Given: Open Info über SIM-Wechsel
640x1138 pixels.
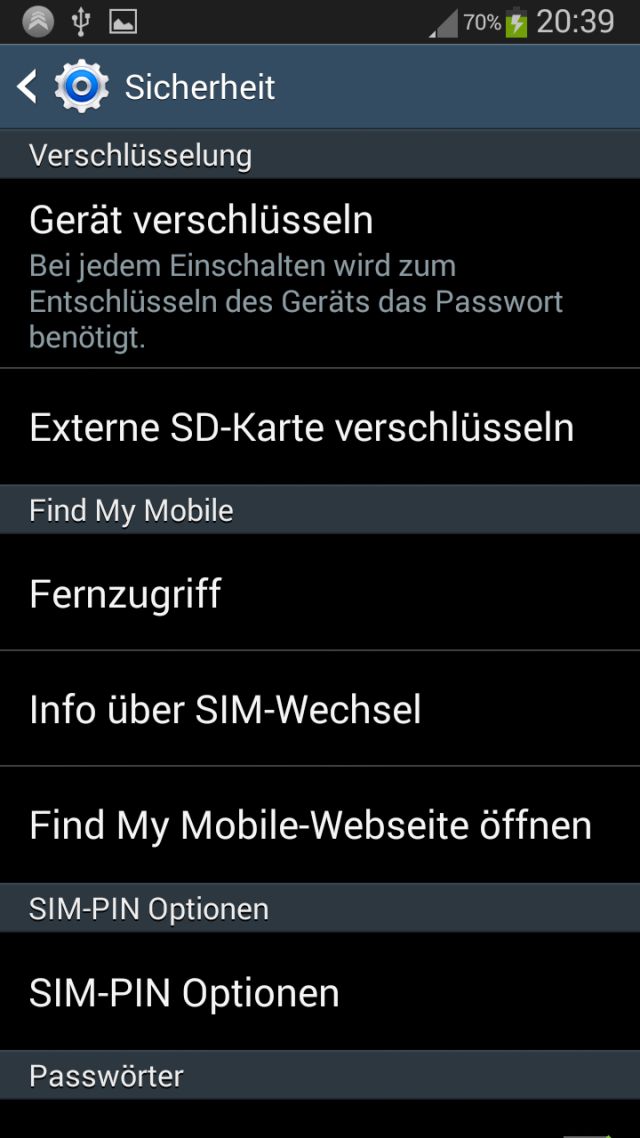Looking at the screenshot, I should 320,708.
